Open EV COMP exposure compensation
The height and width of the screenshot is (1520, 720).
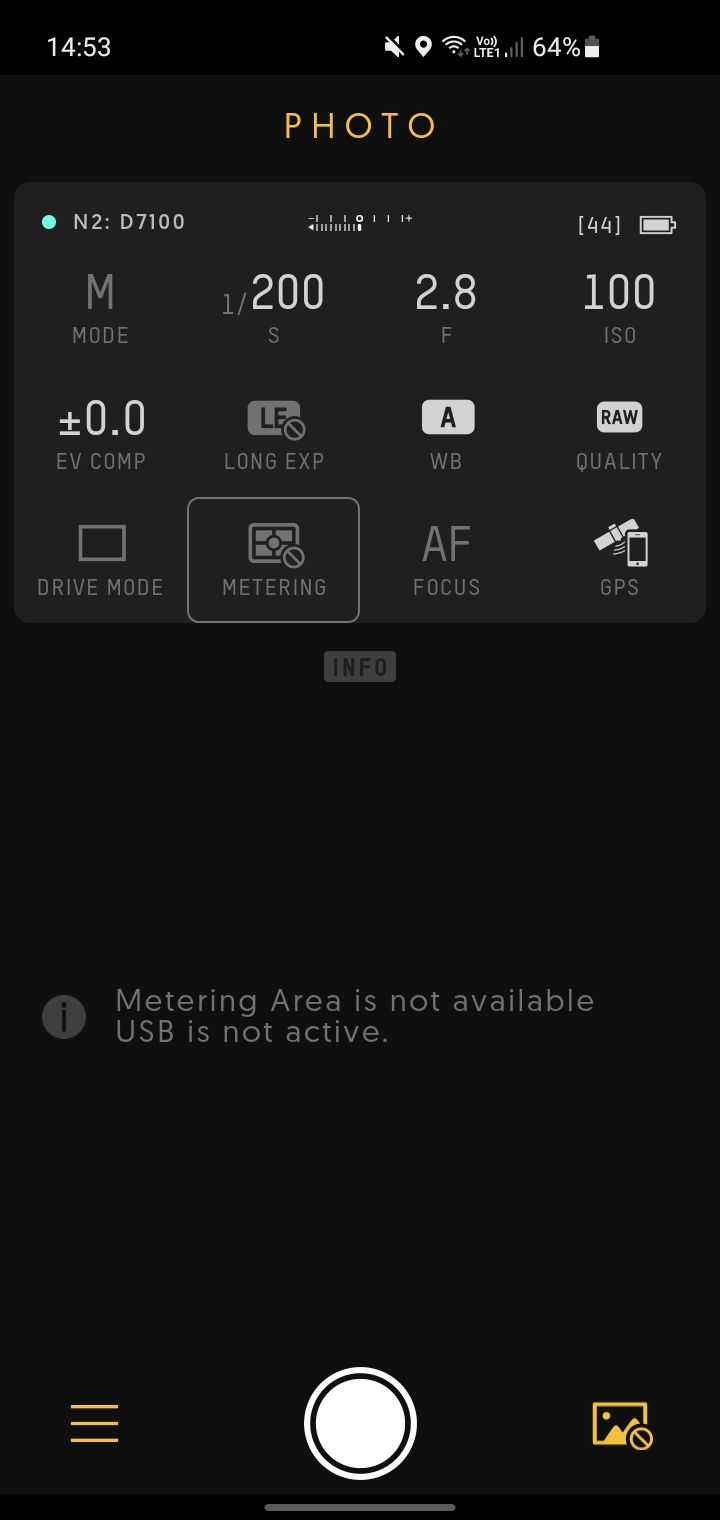(x=100, y=434)
